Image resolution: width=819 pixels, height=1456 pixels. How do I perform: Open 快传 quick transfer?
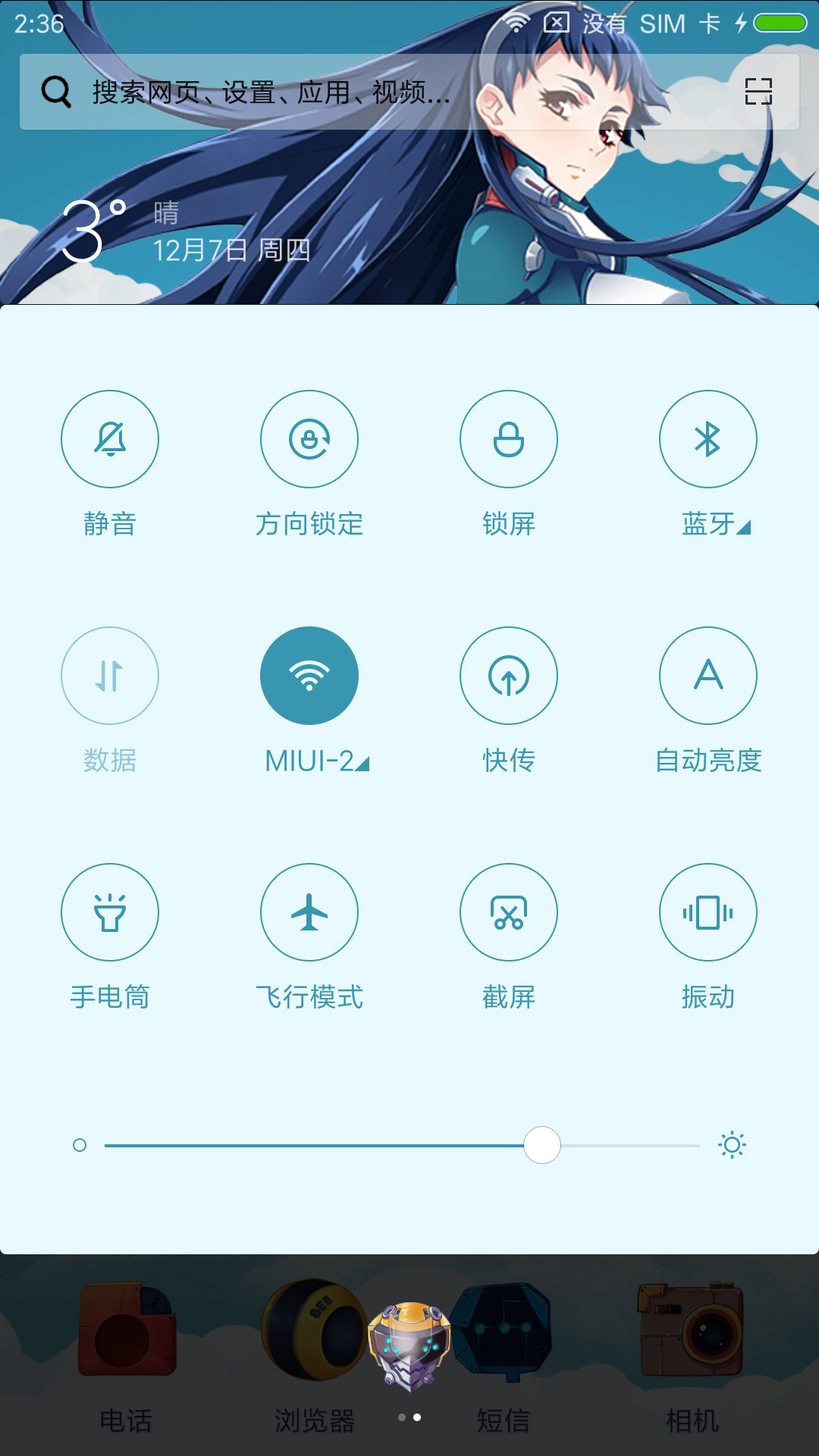pyautogui.click(x=509, y=676)
